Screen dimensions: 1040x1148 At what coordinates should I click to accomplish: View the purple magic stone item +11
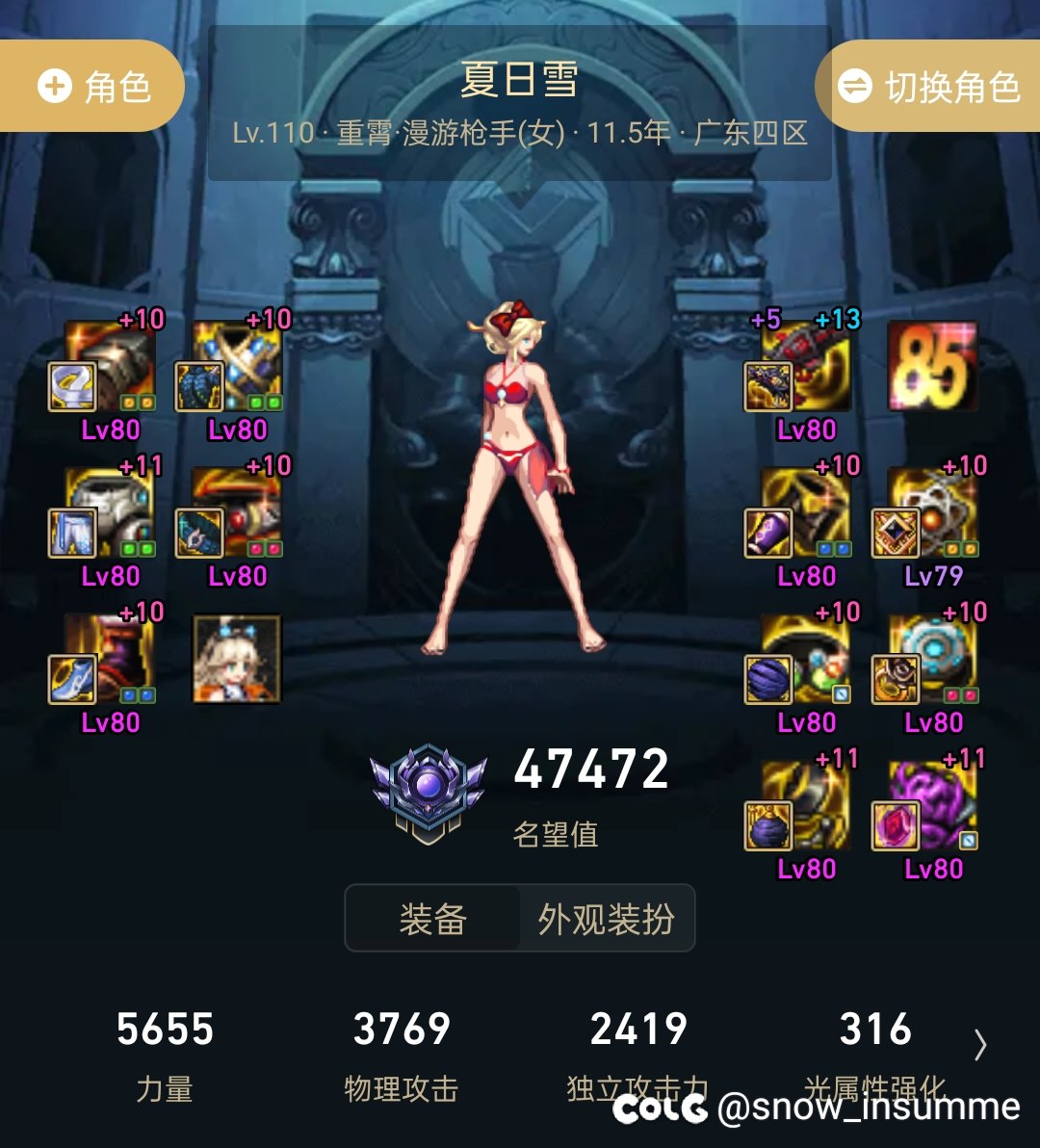[932, 806]
